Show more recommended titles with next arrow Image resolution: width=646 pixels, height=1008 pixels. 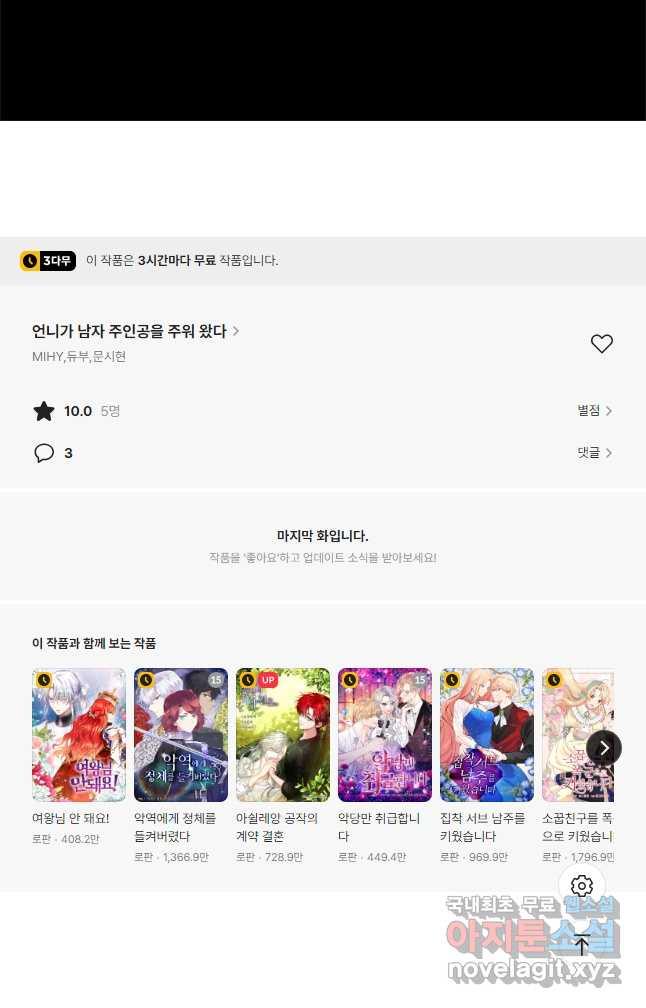(x=604, y=747)
